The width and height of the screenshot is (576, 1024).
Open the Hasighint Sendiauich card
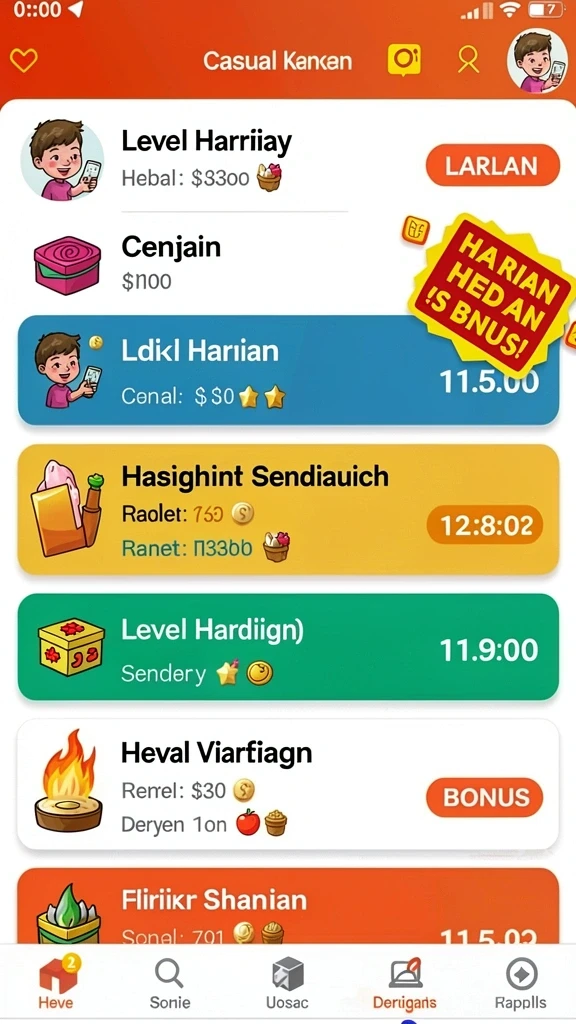pyautogui.click(x=288, y=509)
